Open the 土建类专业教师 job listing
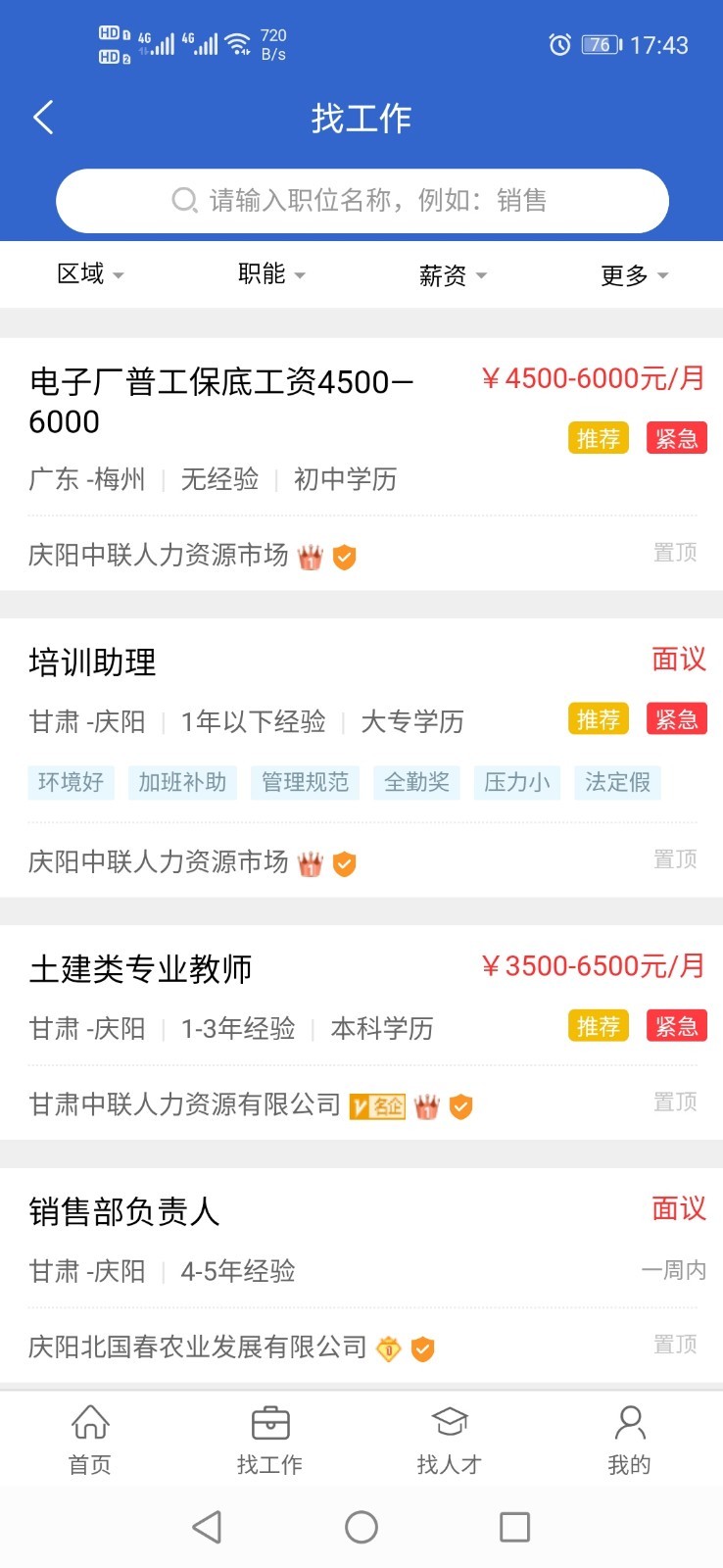The image size is (723, 1568). 361,1032
